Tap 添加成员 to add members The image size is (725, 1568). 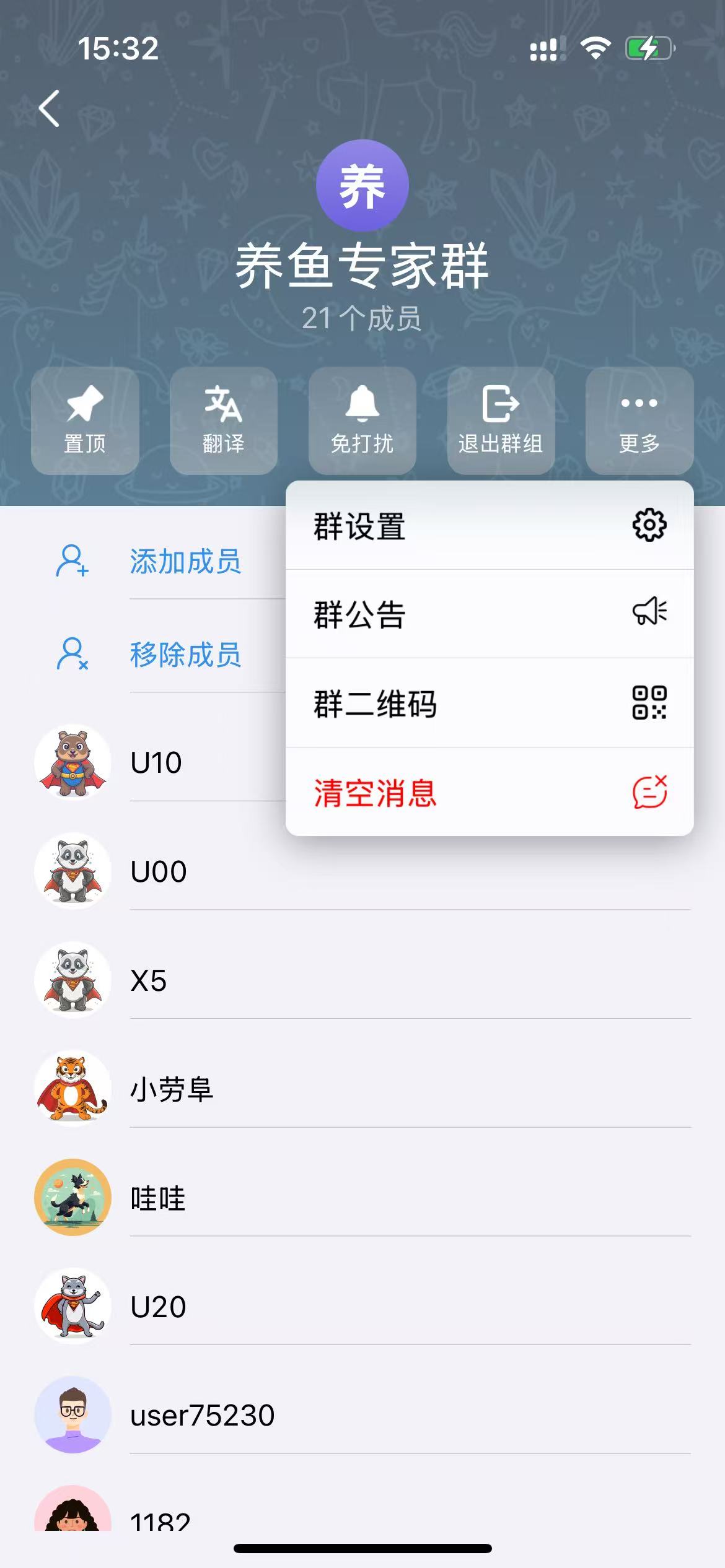pyautogui.click(x=185, y=562)
